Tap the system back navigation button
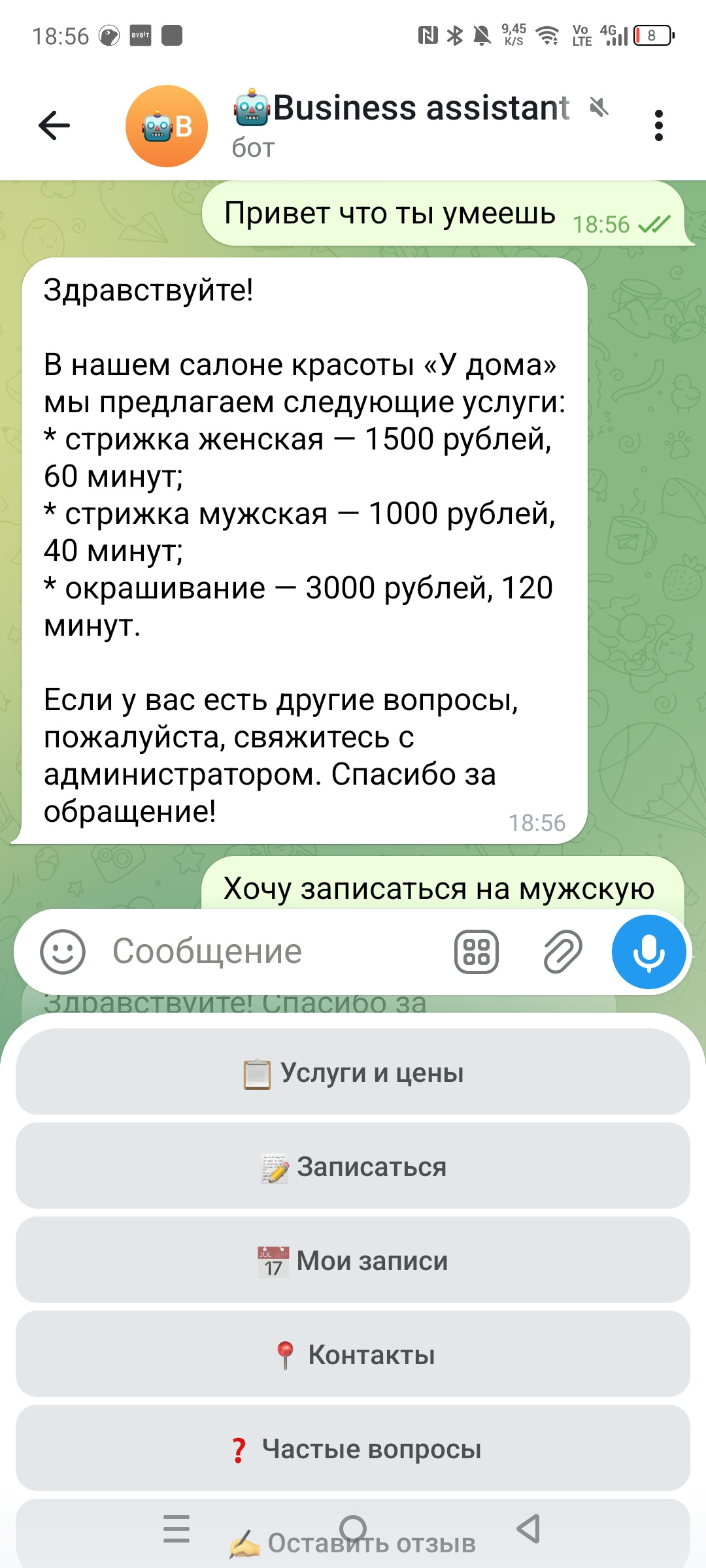This screenshot has height=1568, width=706. 528,1529
